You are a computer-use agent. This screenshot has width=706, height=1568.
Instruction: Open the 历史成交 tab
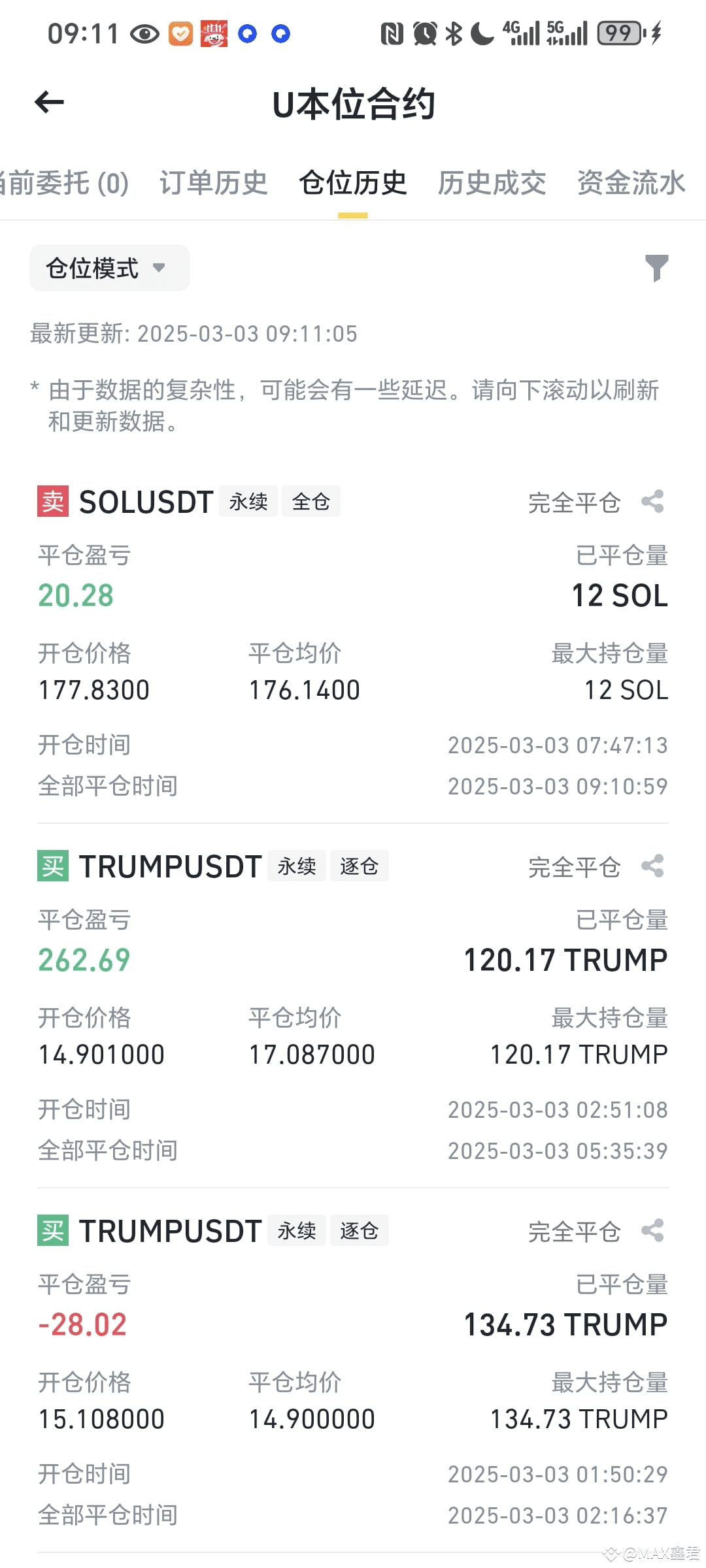(492, 184)
